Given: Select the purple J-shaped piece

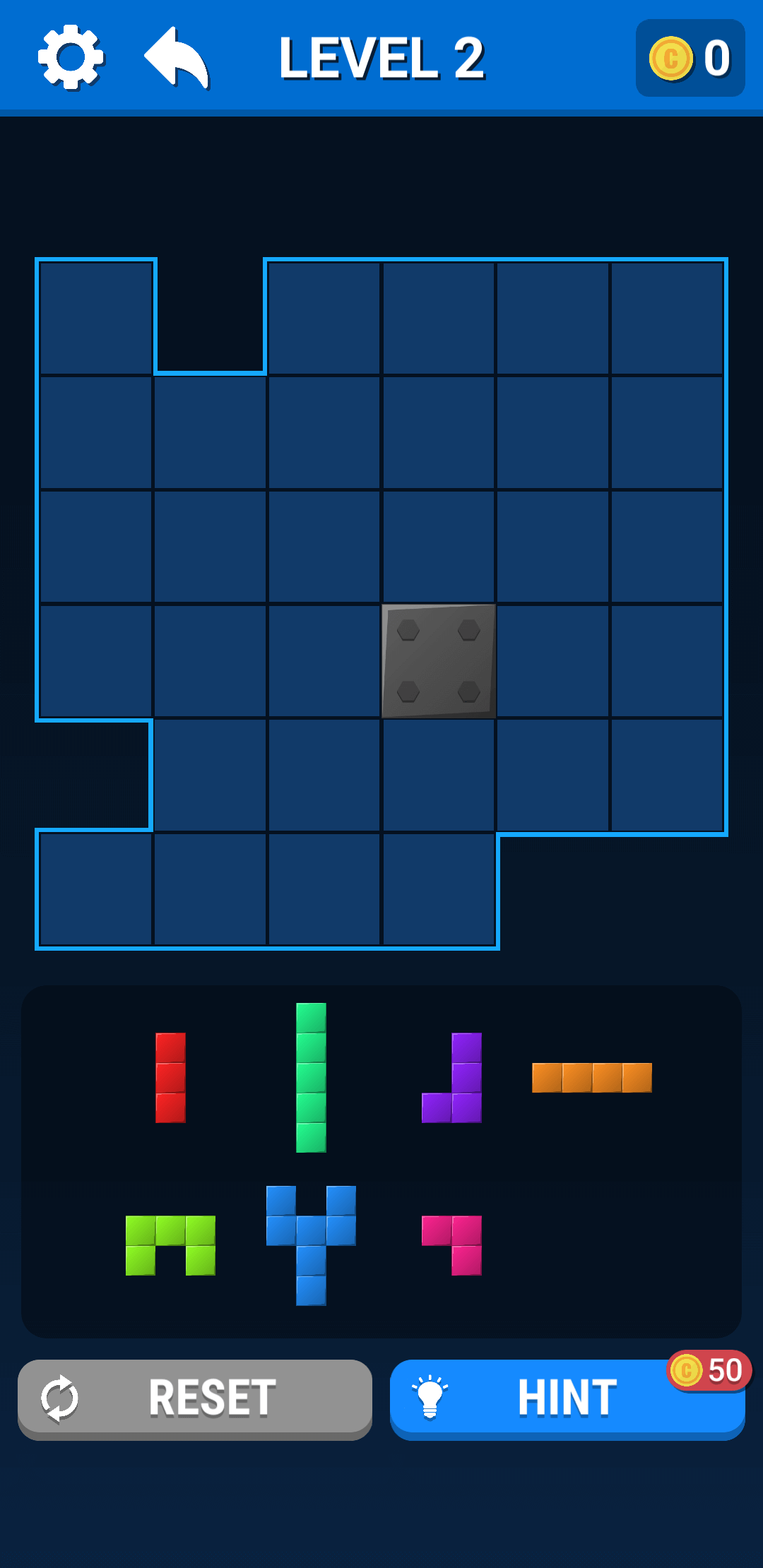Looking at the screenshot, I should (x=452, y=1078).
